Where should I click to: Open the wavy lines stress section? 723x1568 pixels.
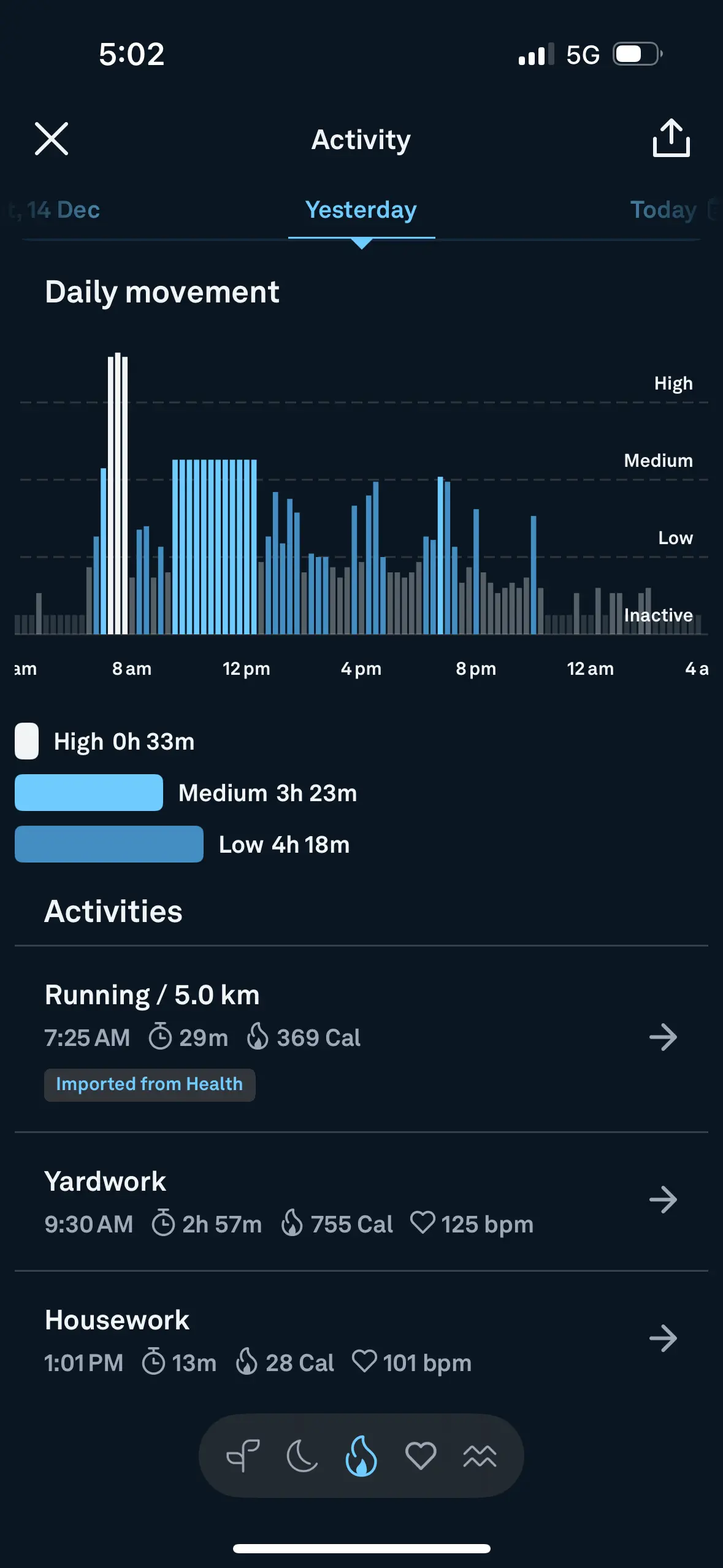(x=480, y=1456)
